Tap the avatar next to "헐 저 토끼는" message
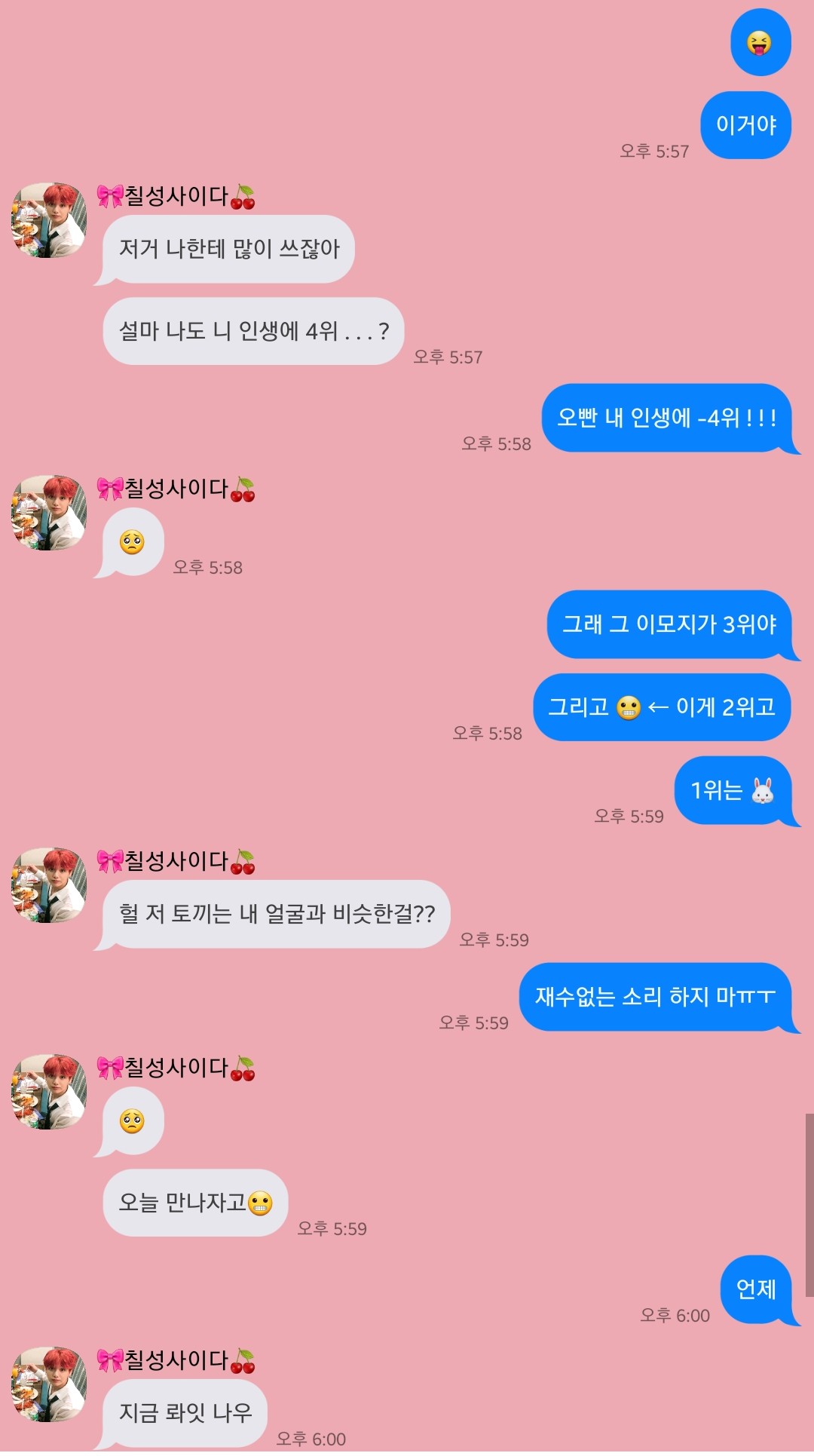Screen dimensions: 814x1456 click(x=49, y=885)
